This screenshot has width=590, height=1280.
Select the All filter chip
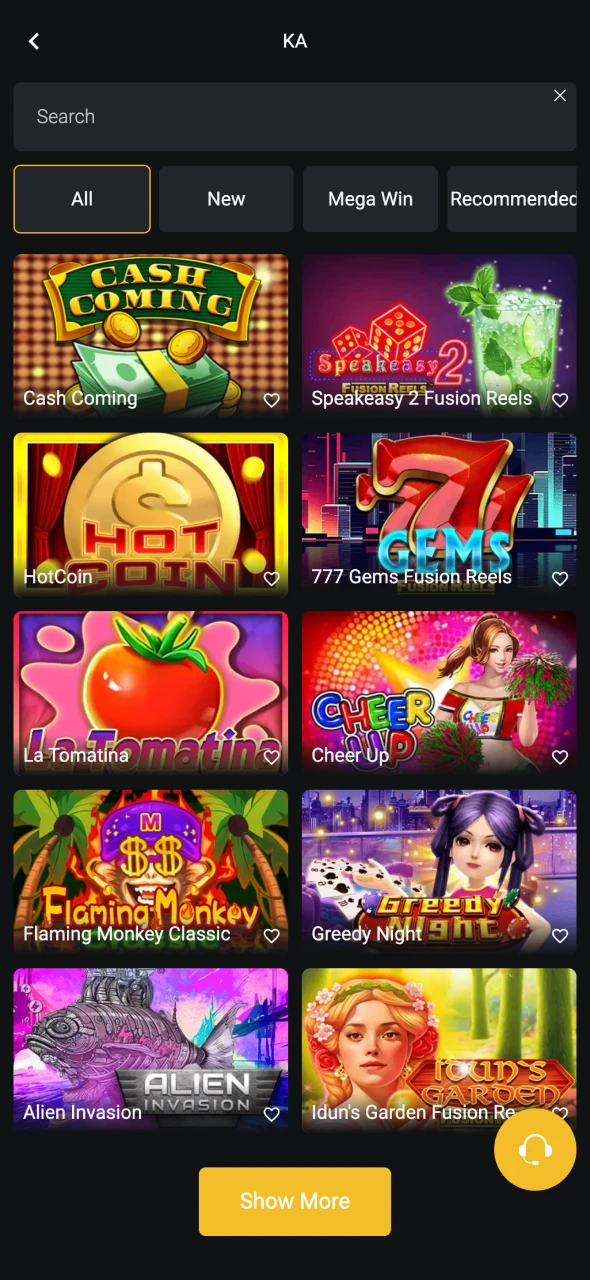82,199
